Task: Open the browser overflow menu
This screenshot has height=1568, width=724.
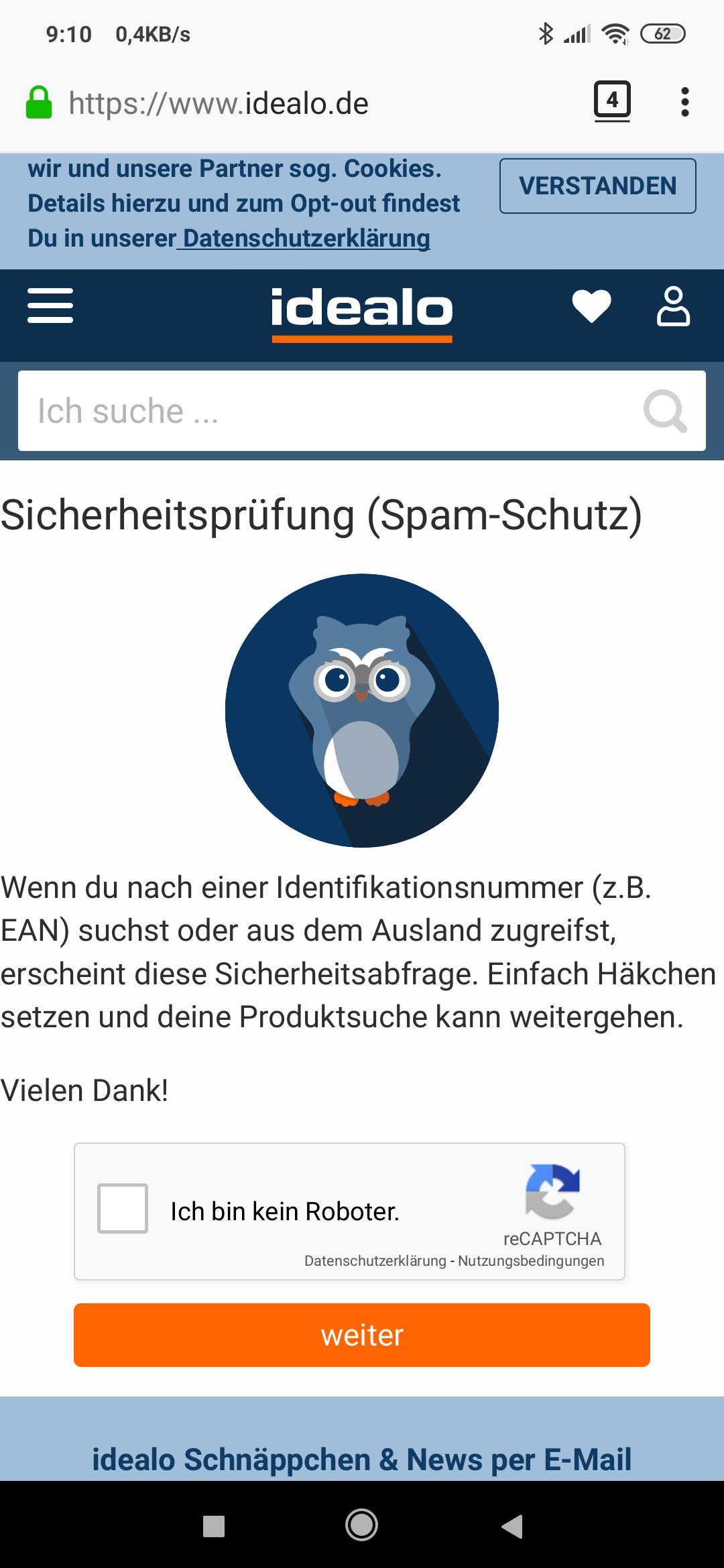Action: (x=684, y=102)
